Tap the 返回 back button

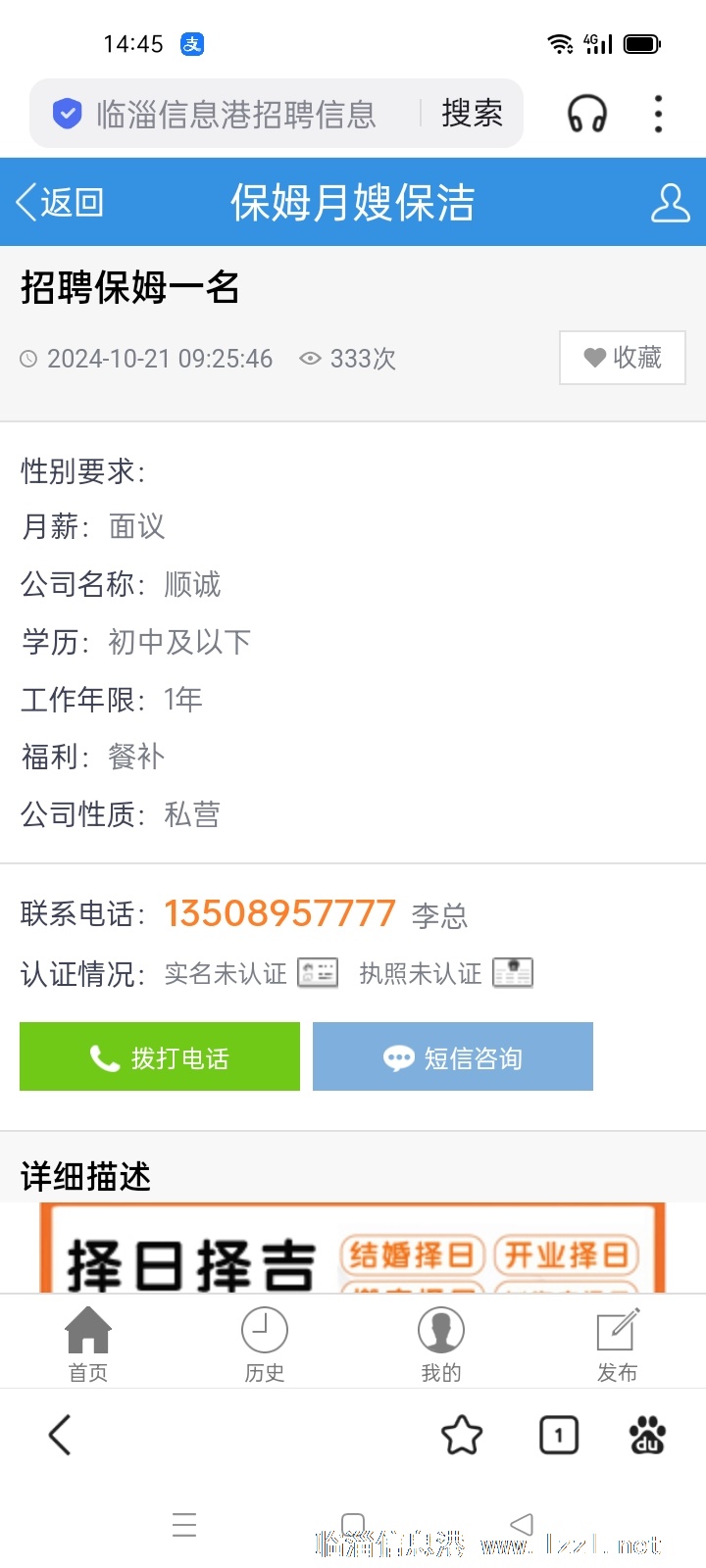60,202
